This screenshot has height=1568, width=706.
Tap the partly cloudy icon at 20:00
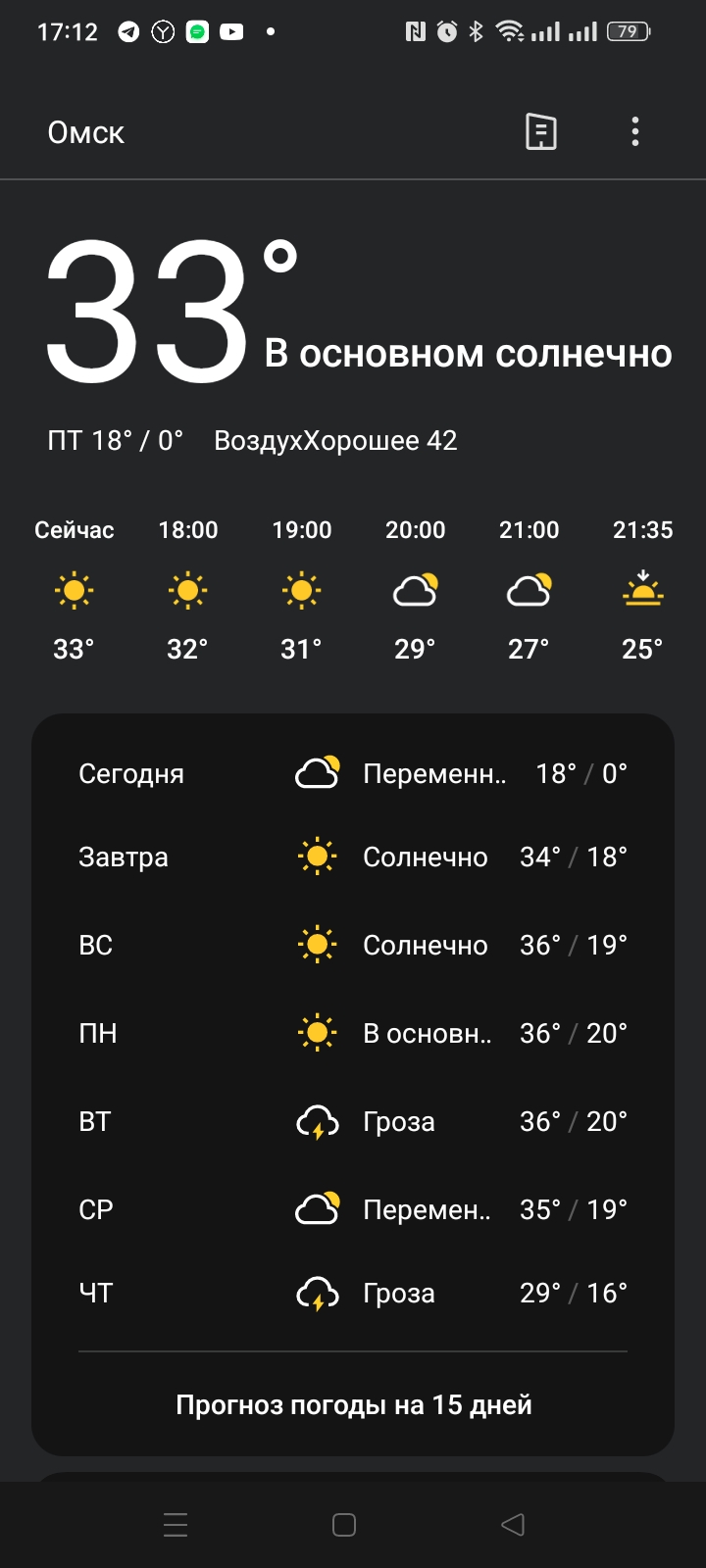[415, 590]
